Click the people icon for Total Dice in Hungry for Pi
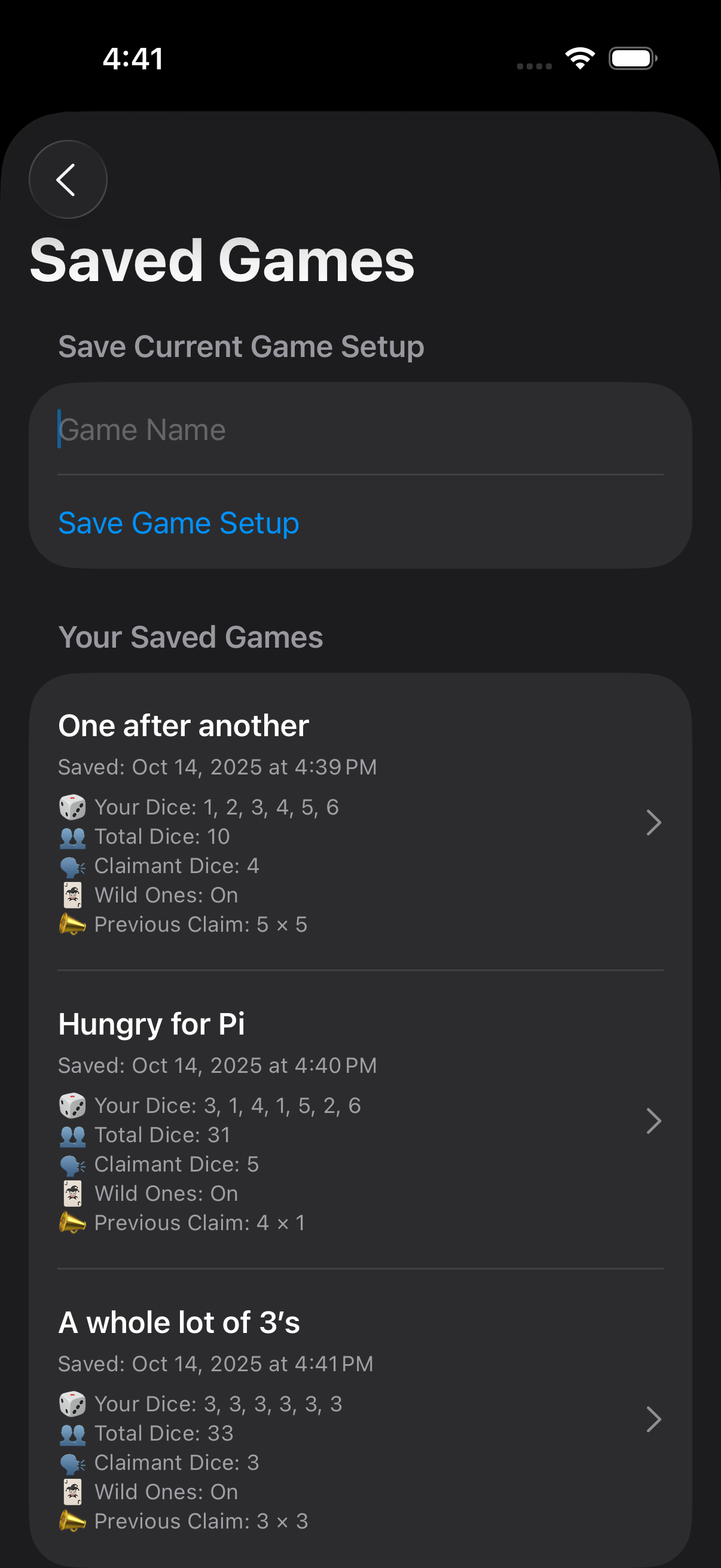Image resolution: width=721 pixels, height=1568 pixels. (73, 1133)
